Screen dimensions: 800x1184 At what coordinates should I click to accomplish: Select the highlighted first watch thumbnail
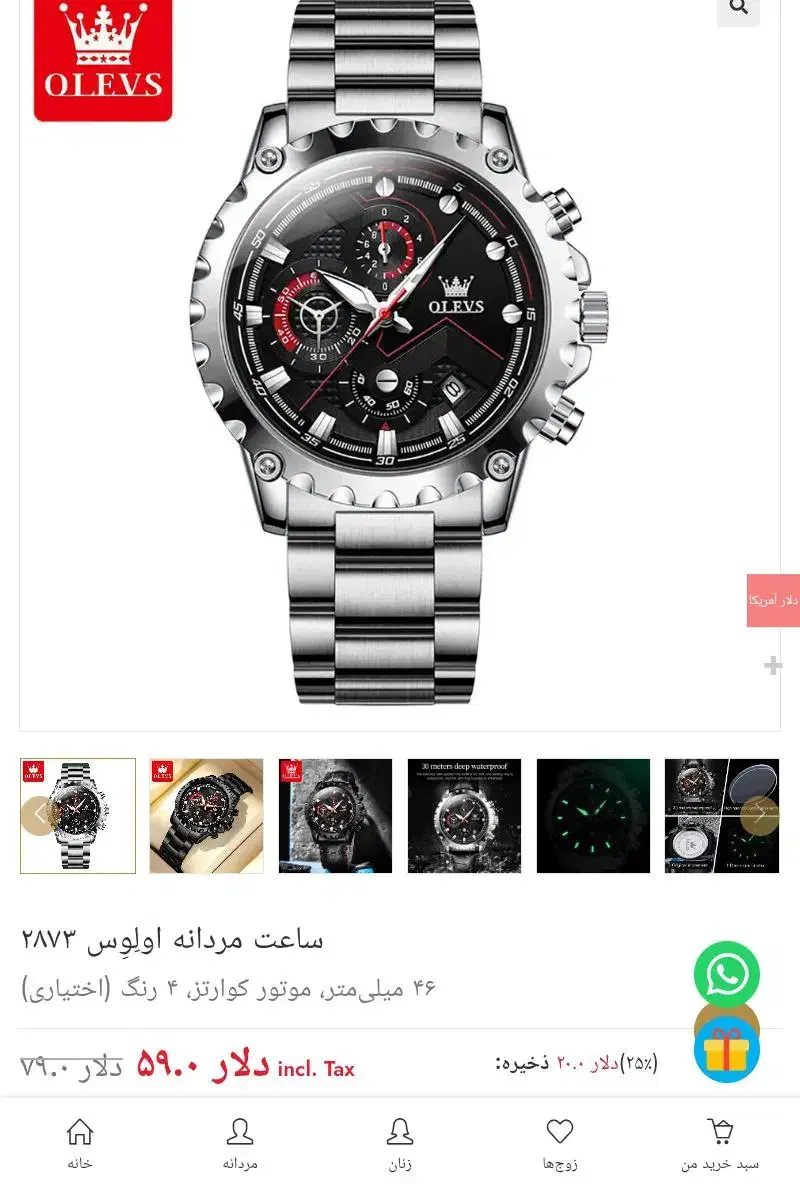click(77, 815)
